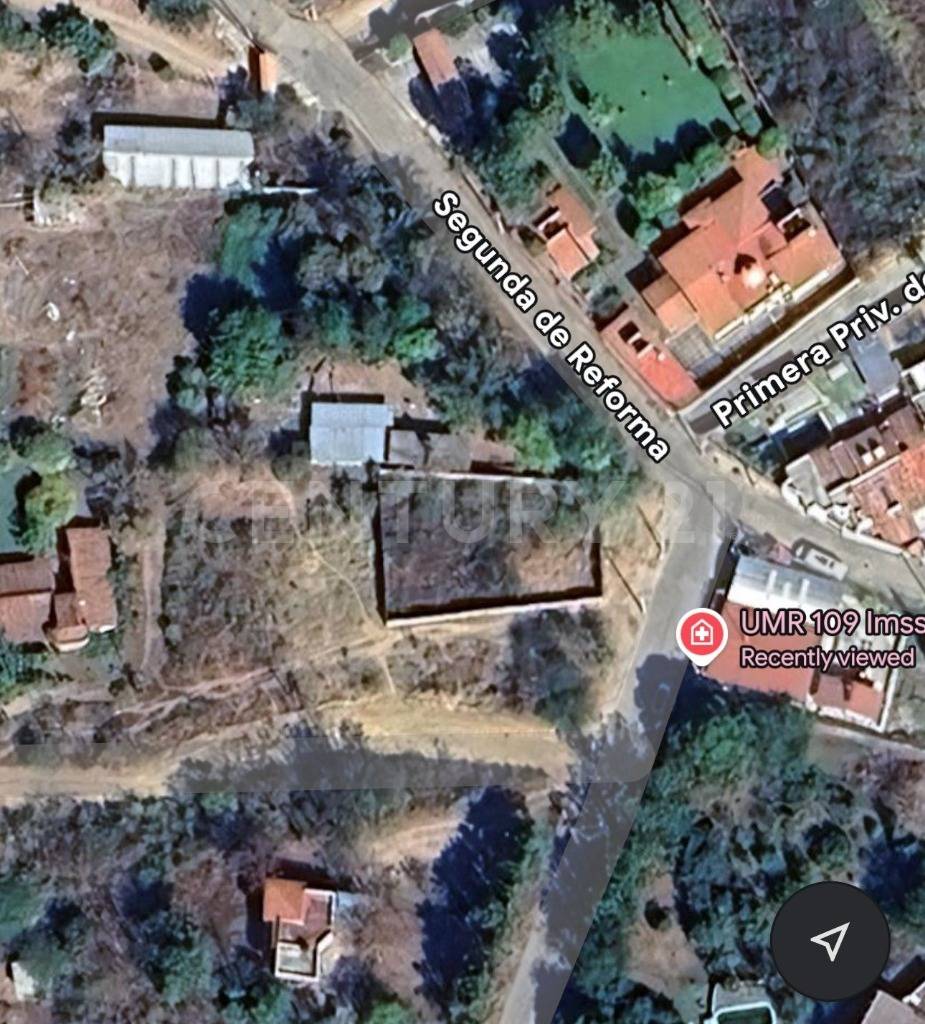The height and width of the screenshot is (1024, 925).
Task: Open the UMR 109 Imss map marker
Action: (x=702, y=635)
